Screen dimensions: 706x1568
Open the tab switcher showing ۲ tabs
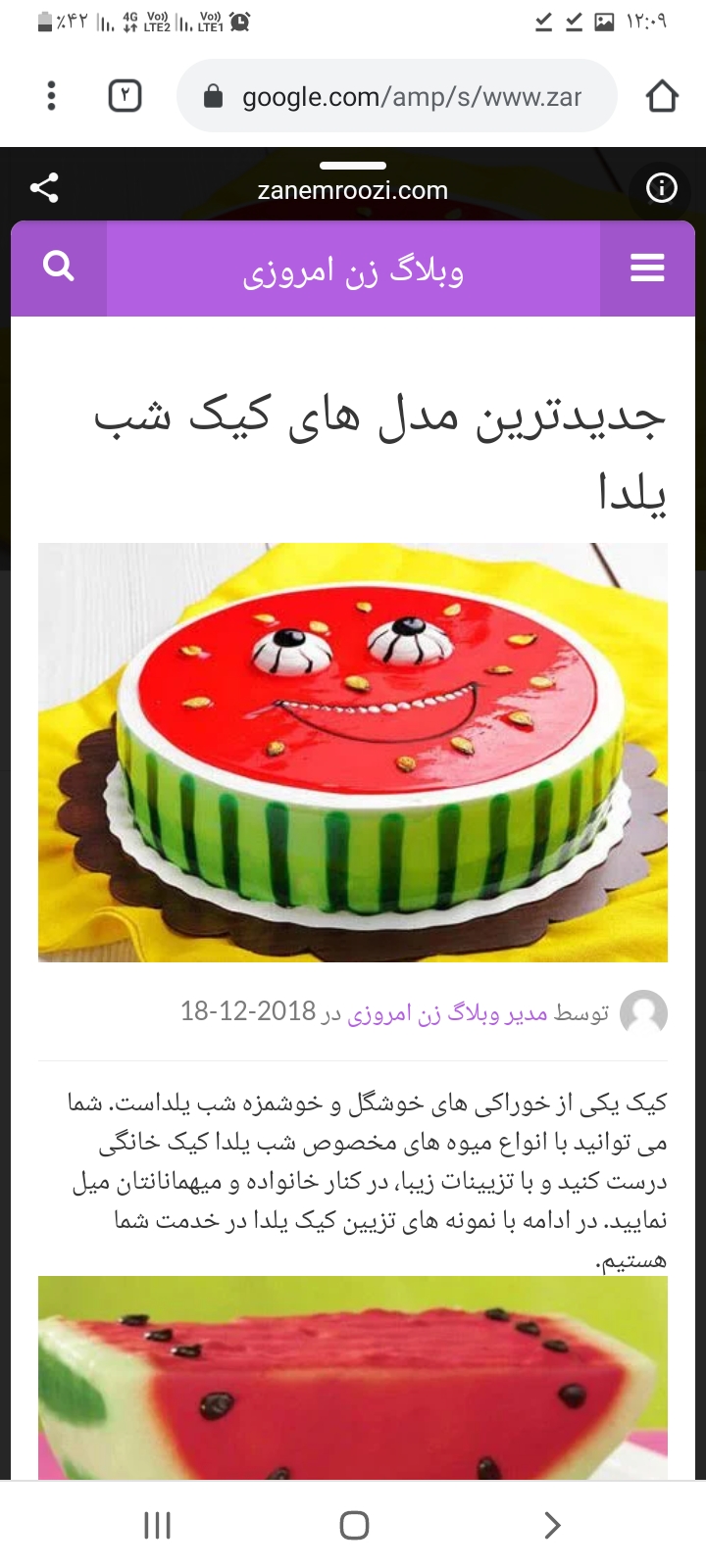click(x=125, y=96)
